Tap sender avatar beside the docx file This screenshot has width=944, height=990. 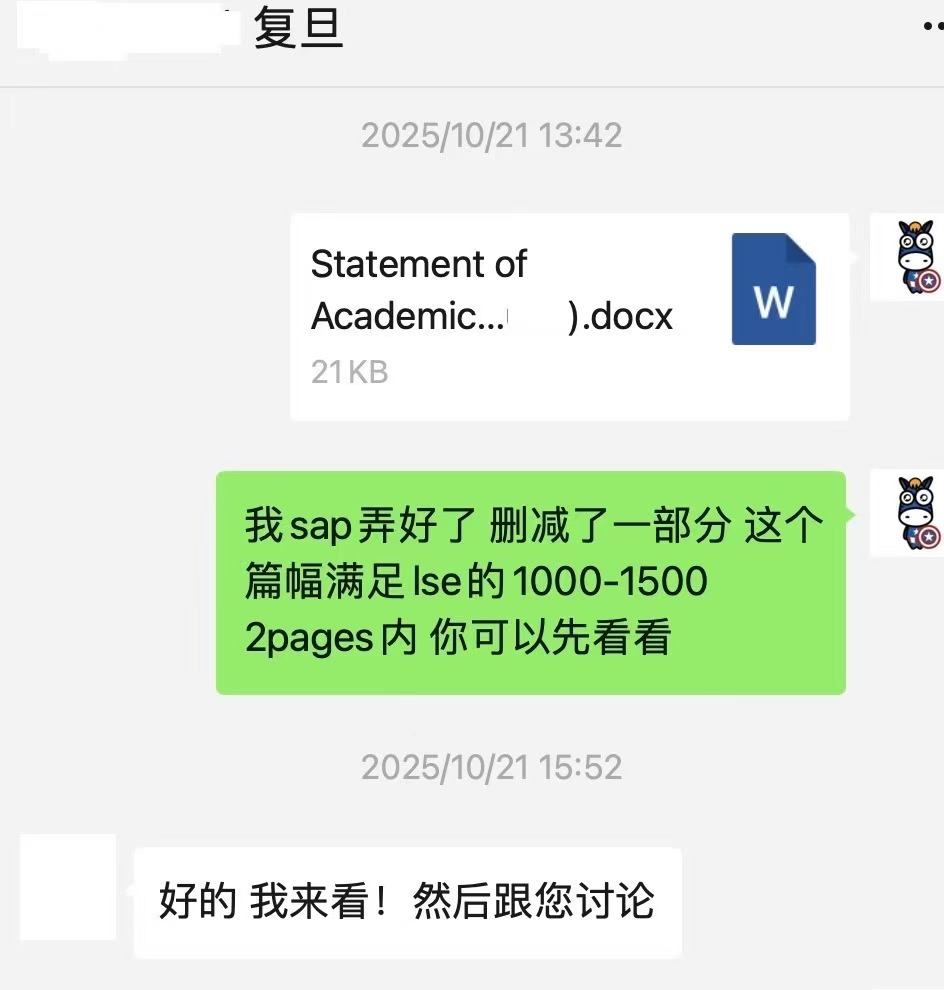[x=912, y=256]
